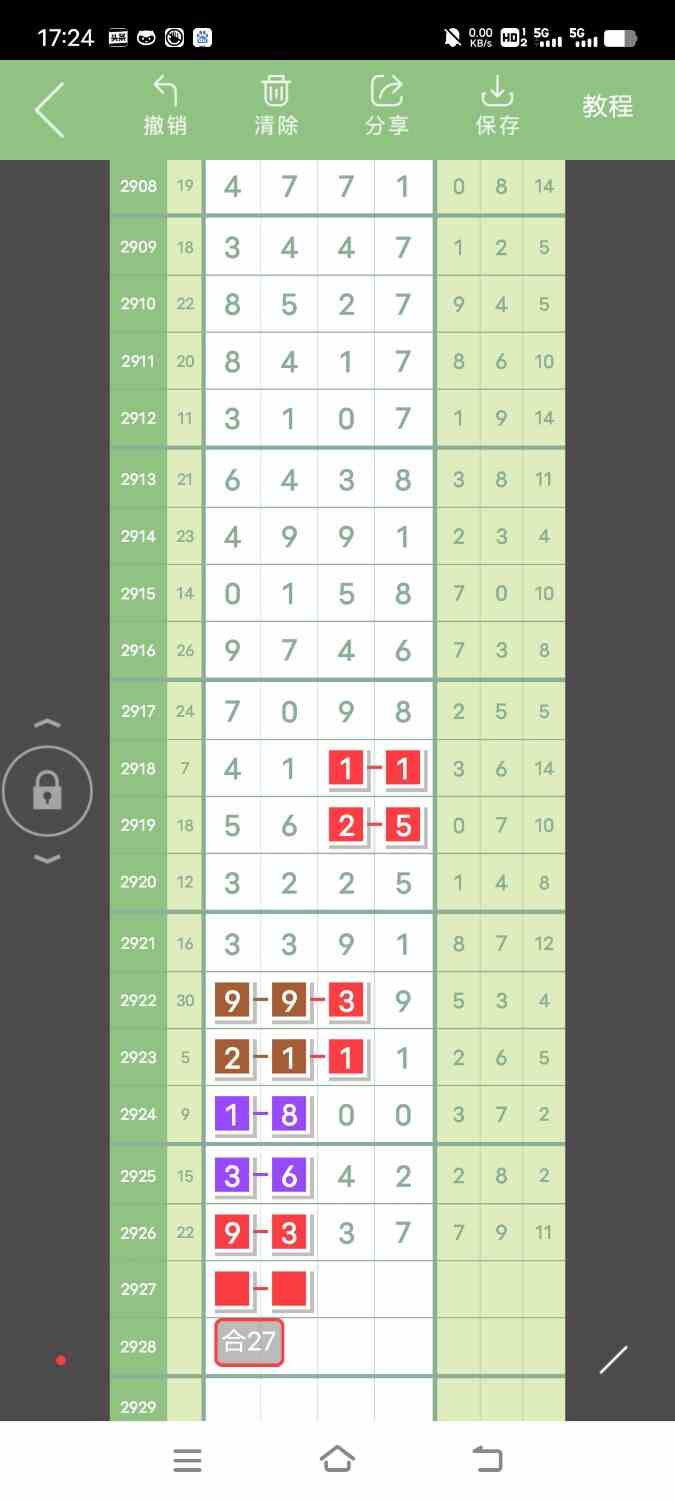Tap the up chevron above the lock
This screenshot has height=1500, width=675.
(47, 723)
